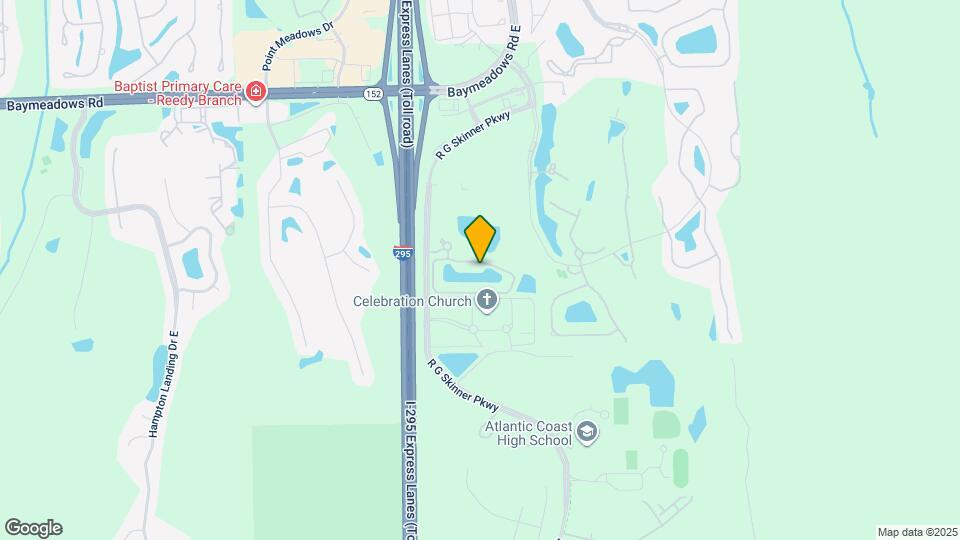Select the Atlantic Coast High School pin
Screen dimensions: 960x540
tap(587, 433)
